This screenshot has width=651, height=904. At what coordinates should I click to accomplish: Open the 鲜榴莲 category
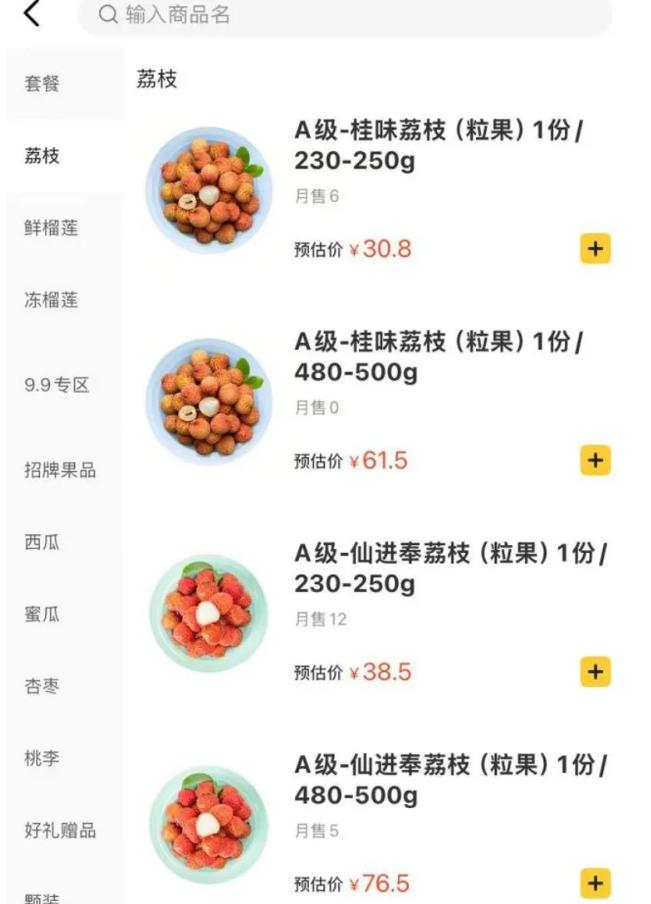point(50,228)
